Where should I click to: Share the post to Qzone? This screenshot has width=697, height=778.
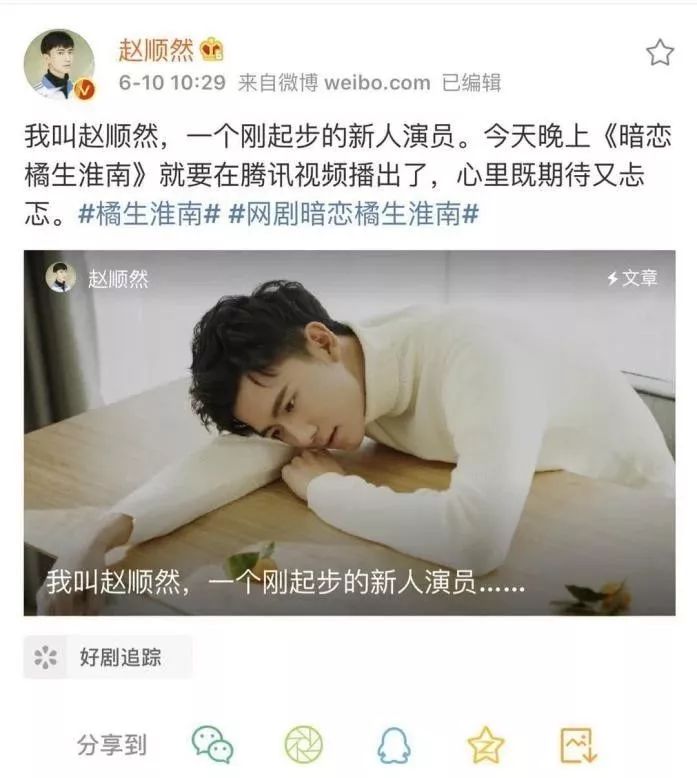pyautogui.click(x=486, y=744)
